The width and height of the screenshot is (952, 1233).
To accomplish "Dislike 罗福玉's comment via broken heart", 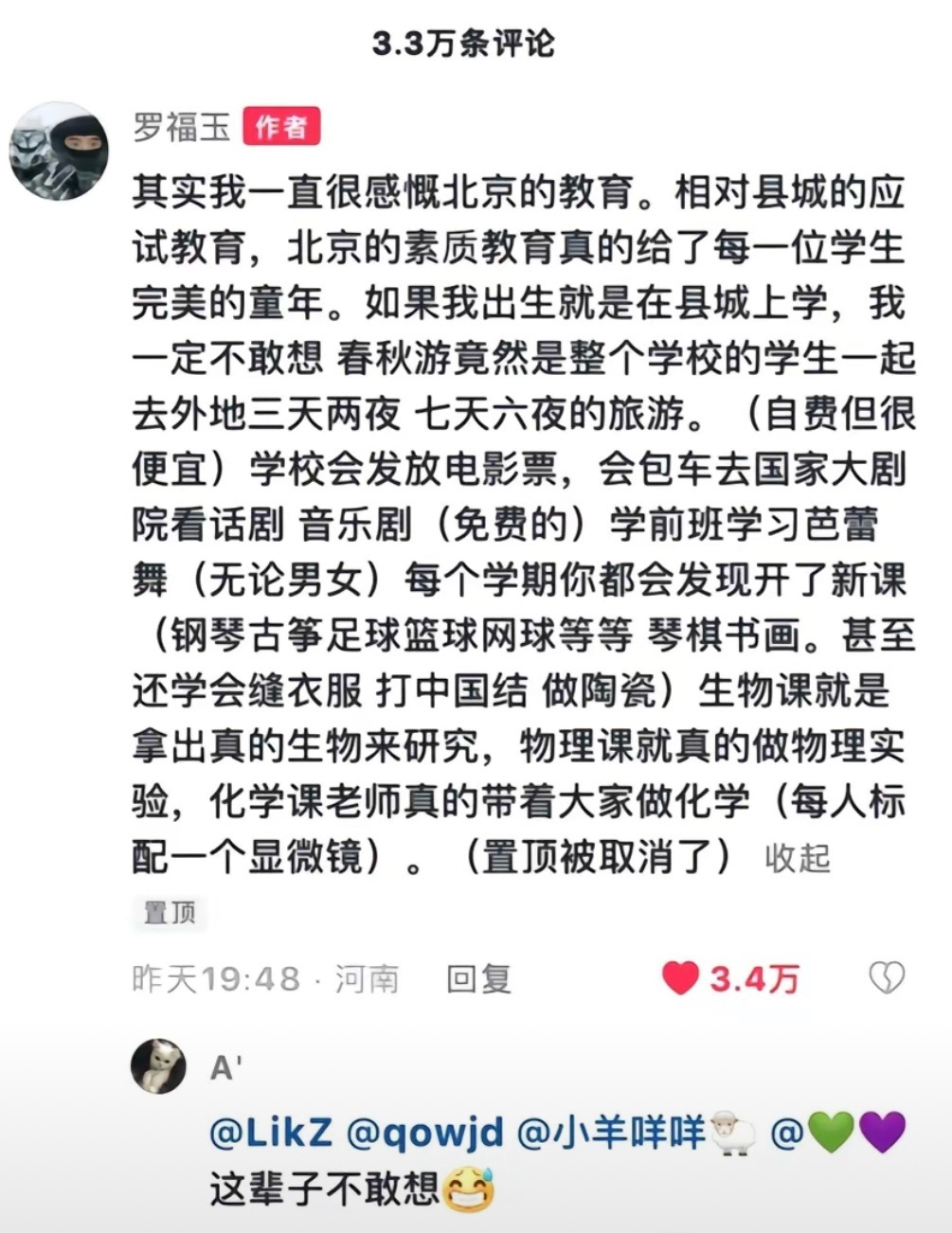I will pyautogui.click(x=887, y=978).
